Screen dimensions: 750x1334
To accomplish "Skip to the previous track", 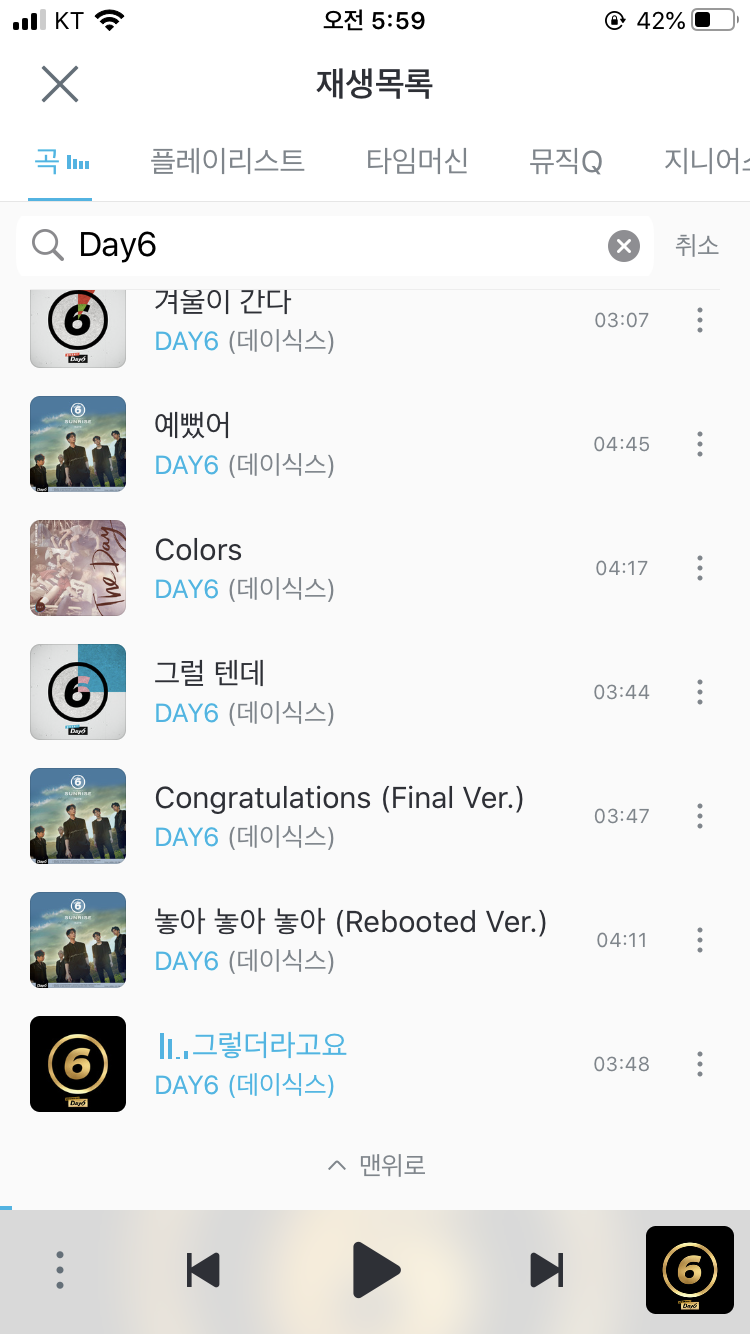I will [203, 1270].
